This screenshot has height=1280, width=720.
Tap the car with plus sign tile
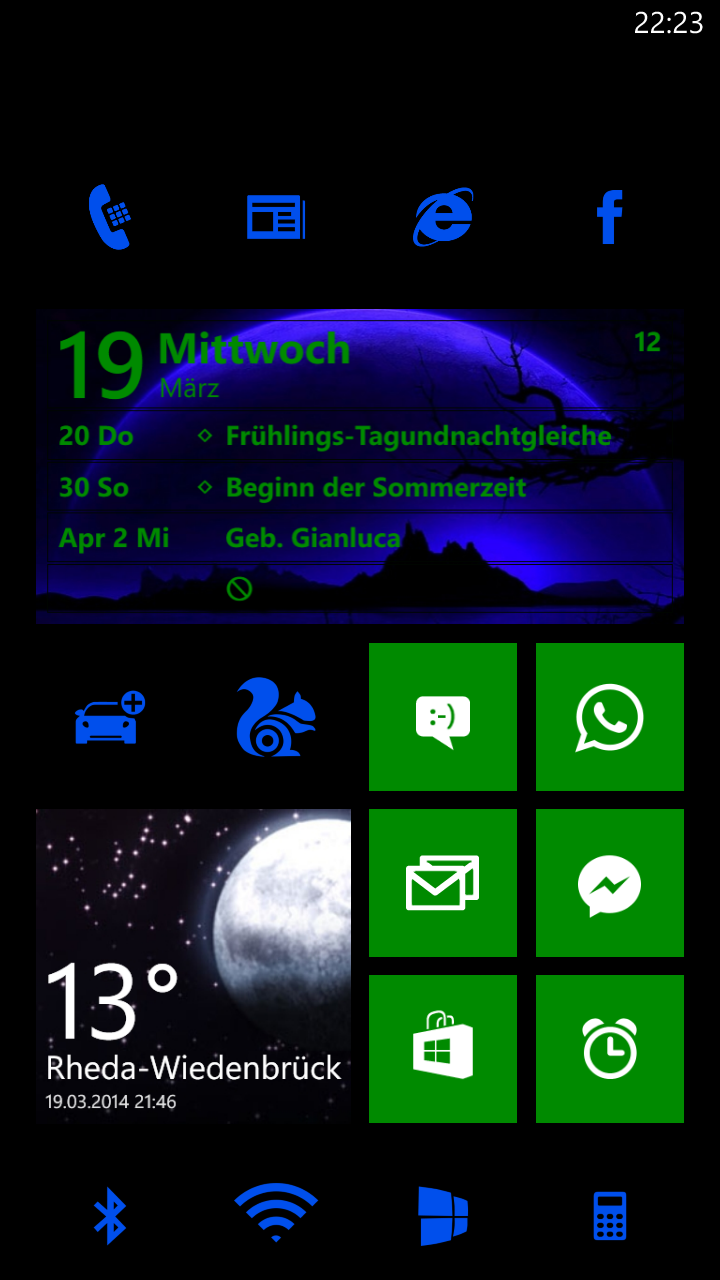pos(110,717)
